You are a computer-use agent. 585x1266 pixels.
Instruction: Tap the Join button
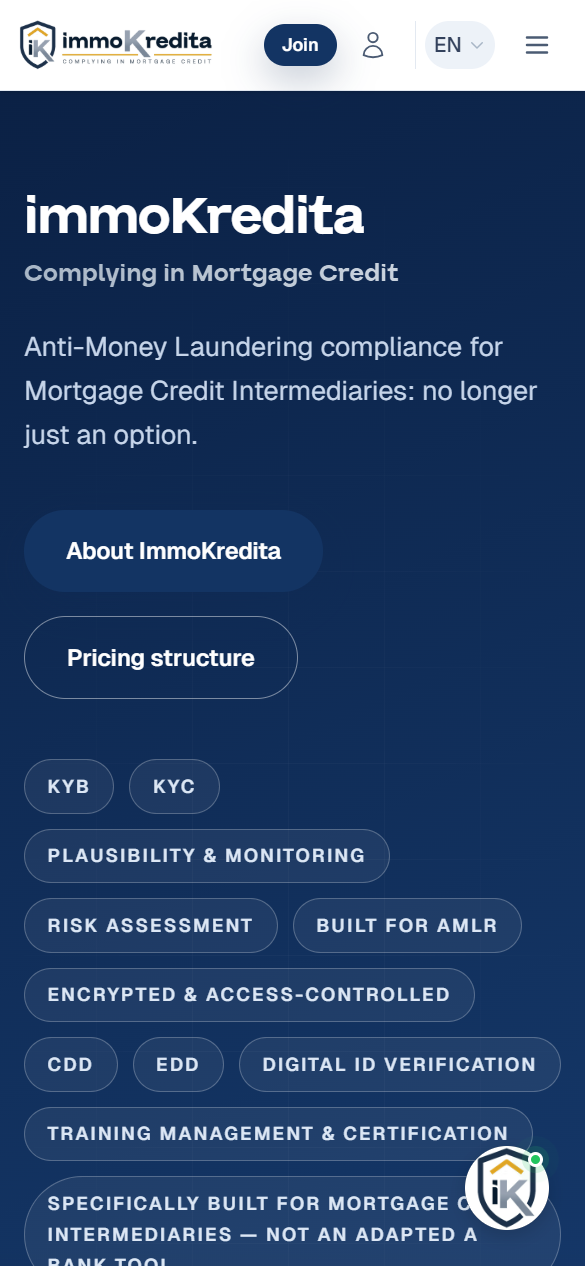click(300, 45)
